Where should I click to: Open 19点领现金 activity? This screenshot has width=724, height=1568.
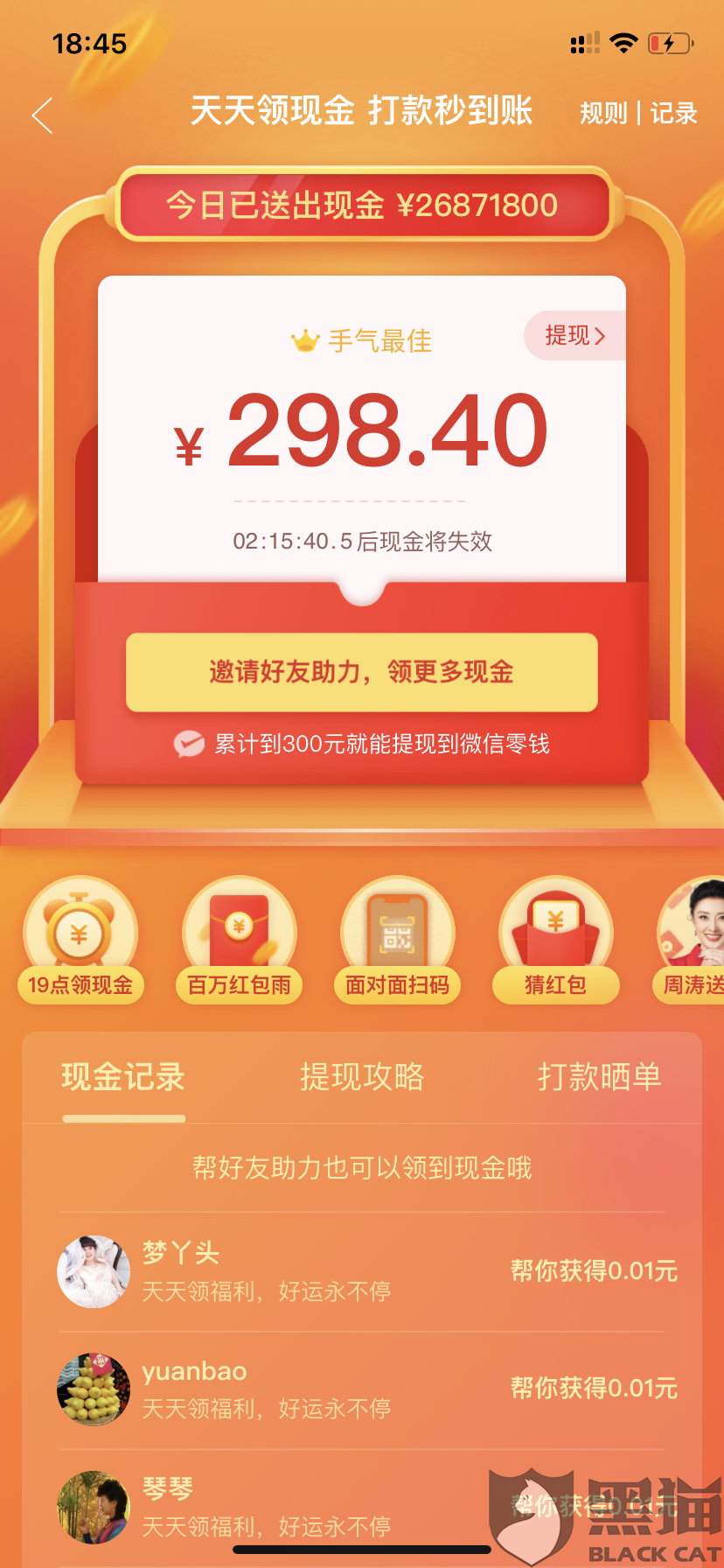click(80, 940)
